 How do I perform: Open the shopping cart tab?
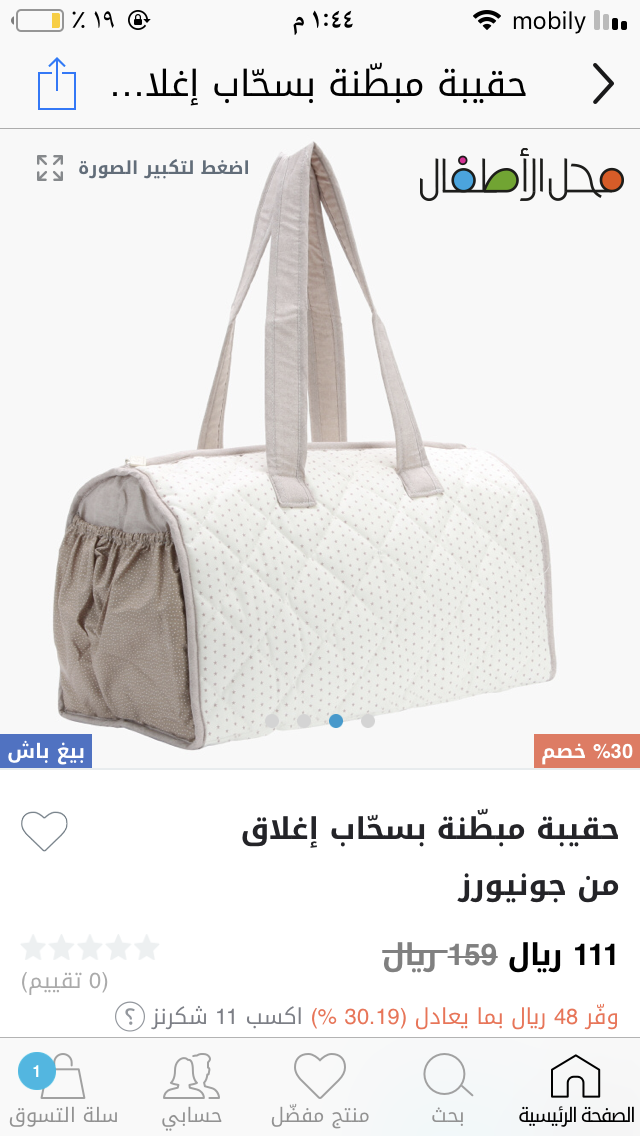(60, 1087)
